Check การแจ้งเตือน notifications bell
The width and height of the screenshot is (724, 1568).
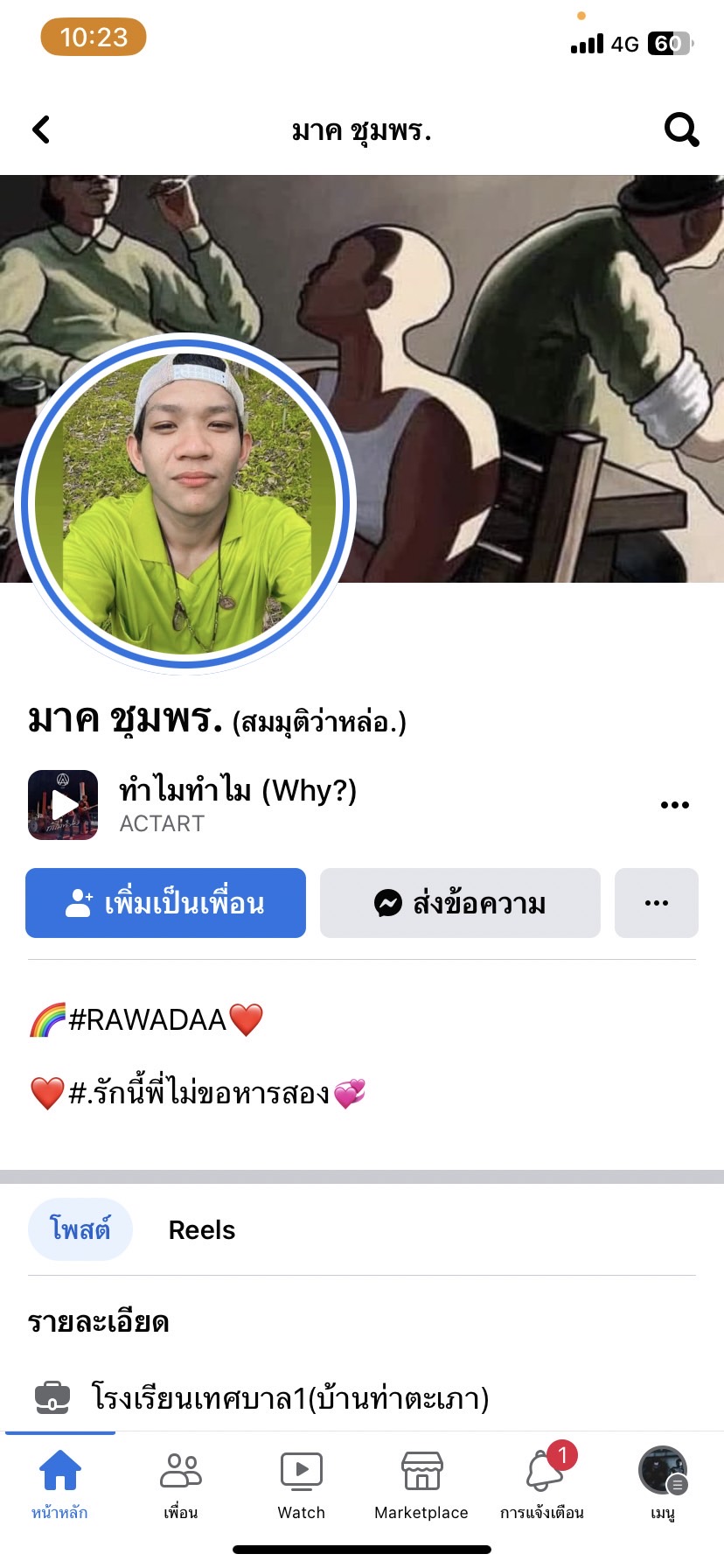[x=542, y=1480]
